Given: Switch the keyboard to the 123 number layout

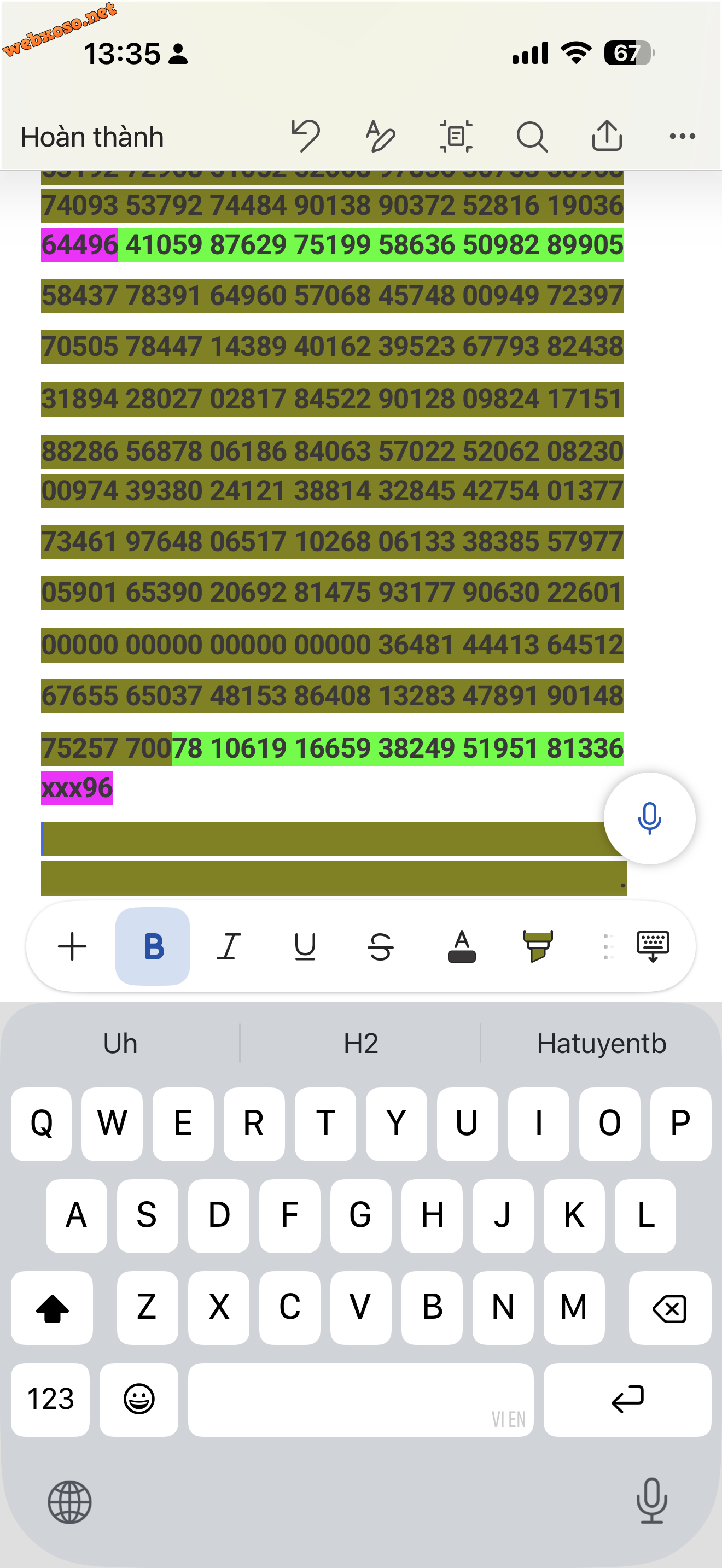Looking at the screenshot, I should click(50, 1399).
